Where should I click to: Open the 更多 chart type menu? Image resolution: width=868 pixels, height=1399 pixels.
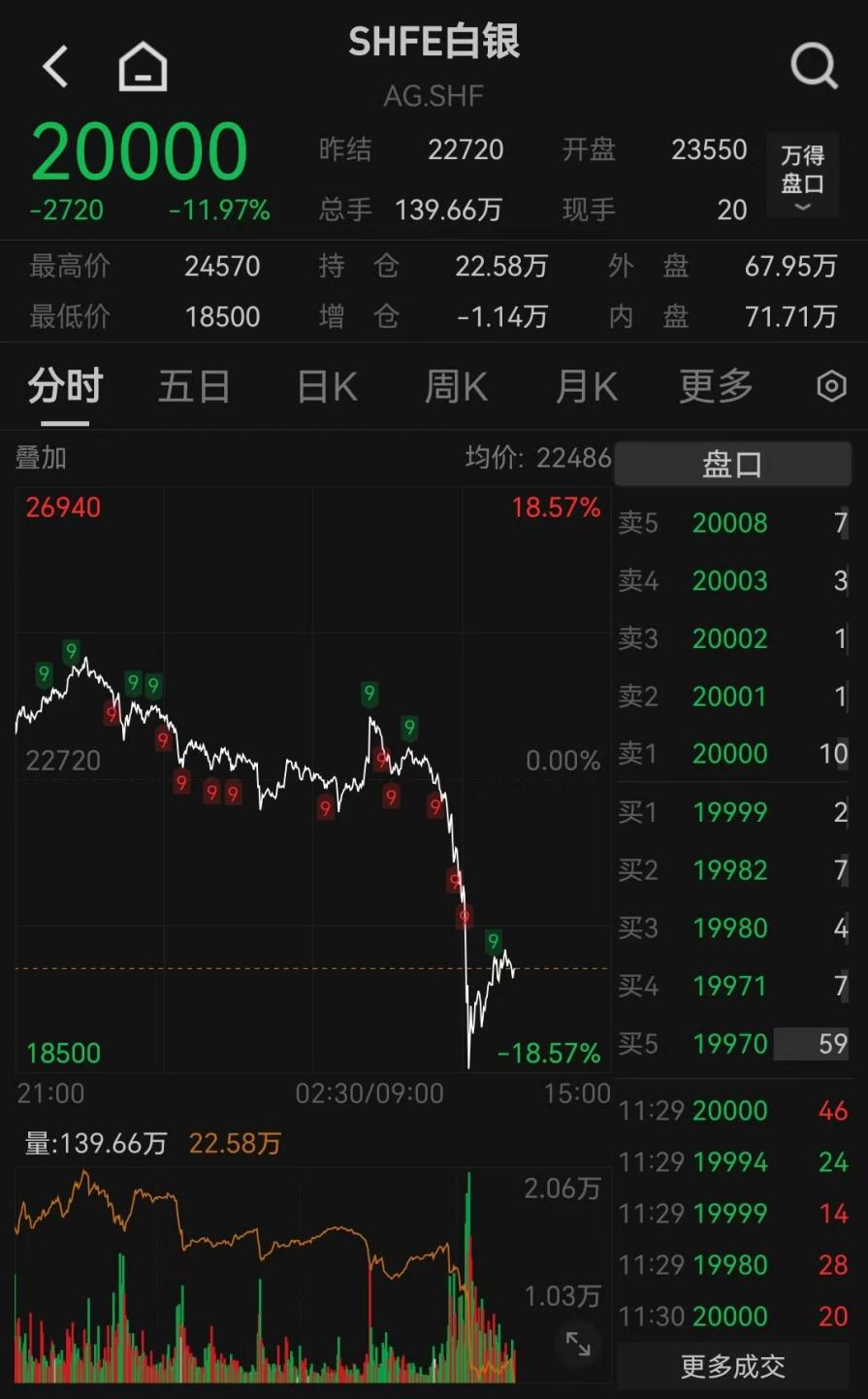tap(714, 385)
